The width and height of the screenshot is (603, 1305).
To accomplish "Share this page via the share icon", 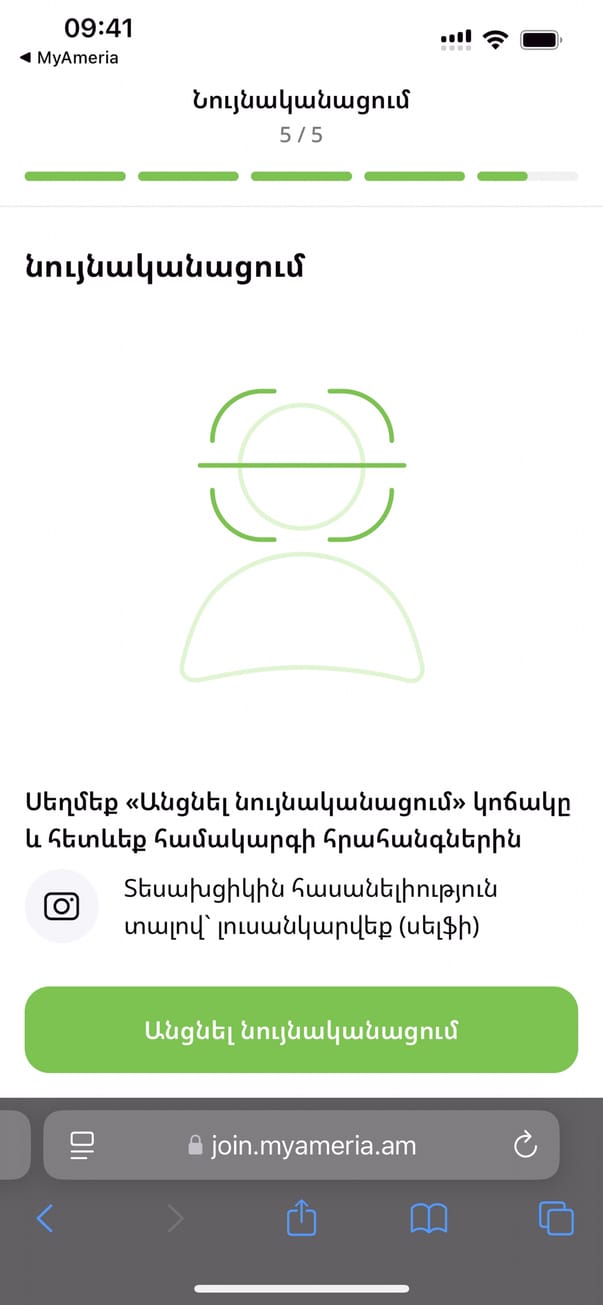I will click(x=301, y=1217).
